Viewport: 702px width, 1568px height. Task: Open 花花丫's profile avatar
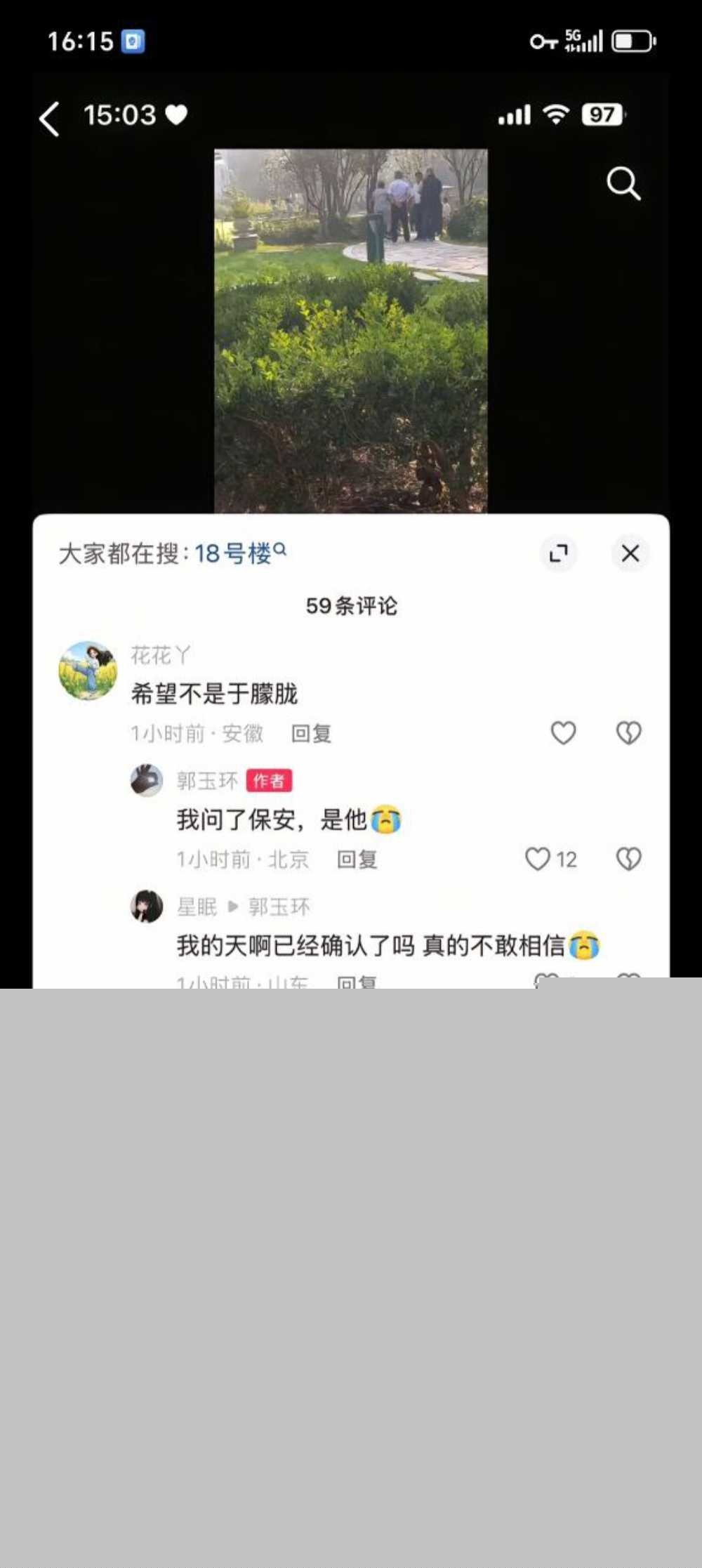(88, 671)
